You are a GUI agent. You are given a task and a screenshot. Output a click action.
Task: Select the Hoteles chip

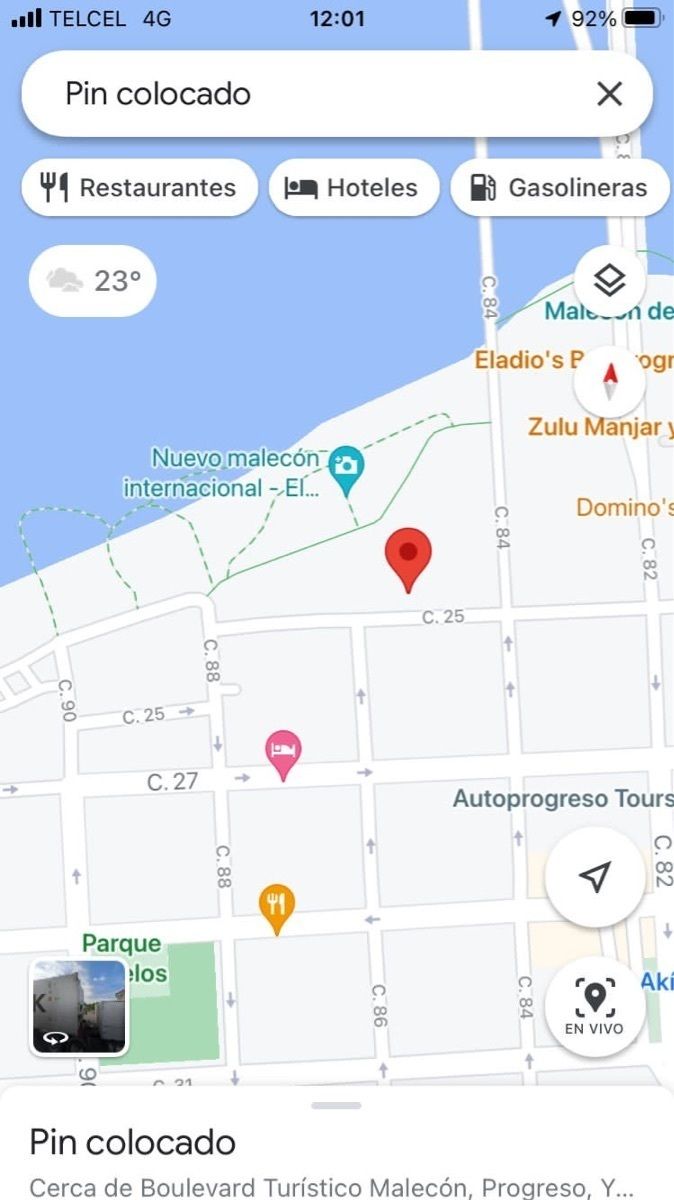[x=354, y=188]
